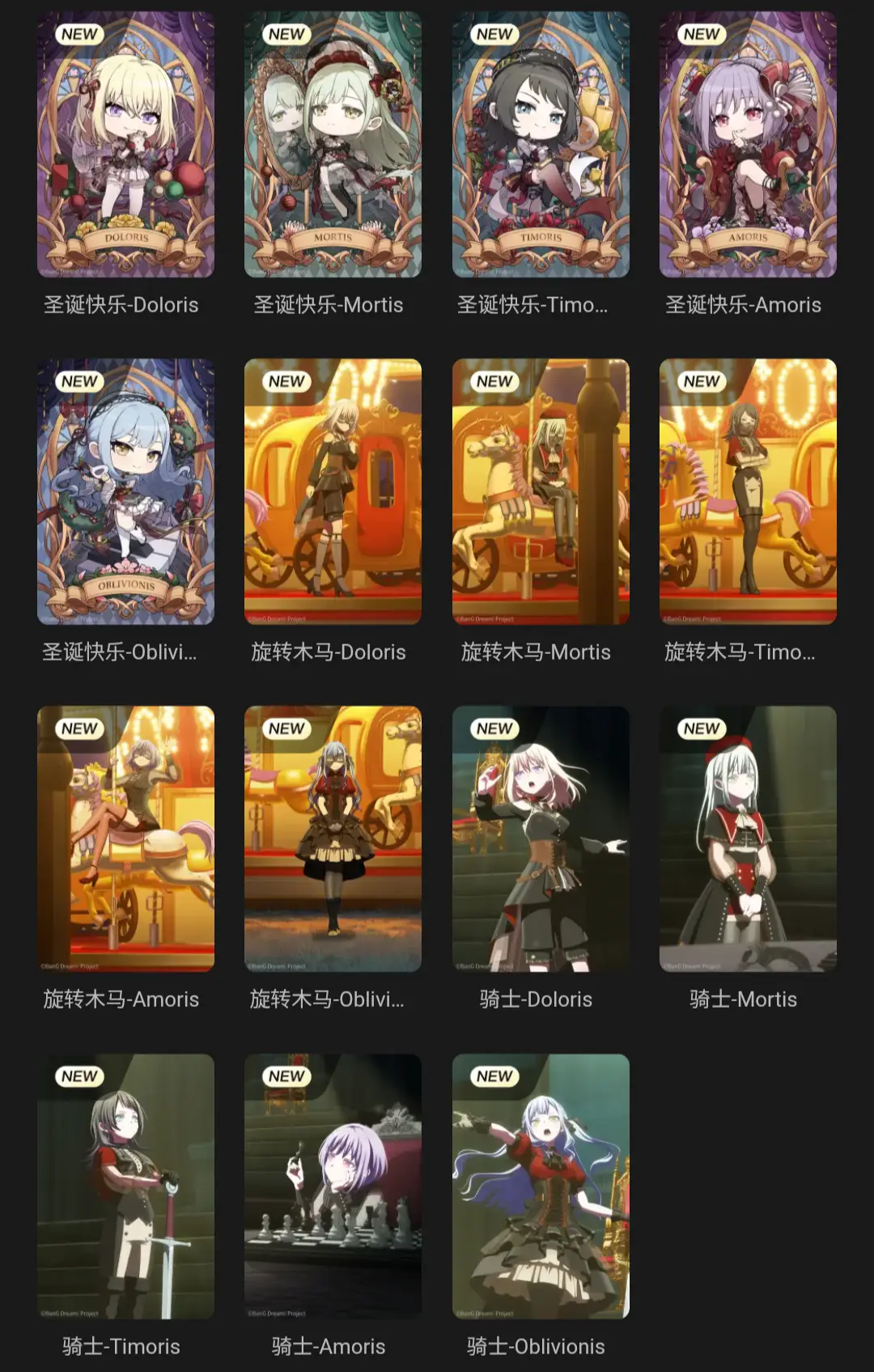Tap the 骑士-Oblivionis card

pos(541,1187)
